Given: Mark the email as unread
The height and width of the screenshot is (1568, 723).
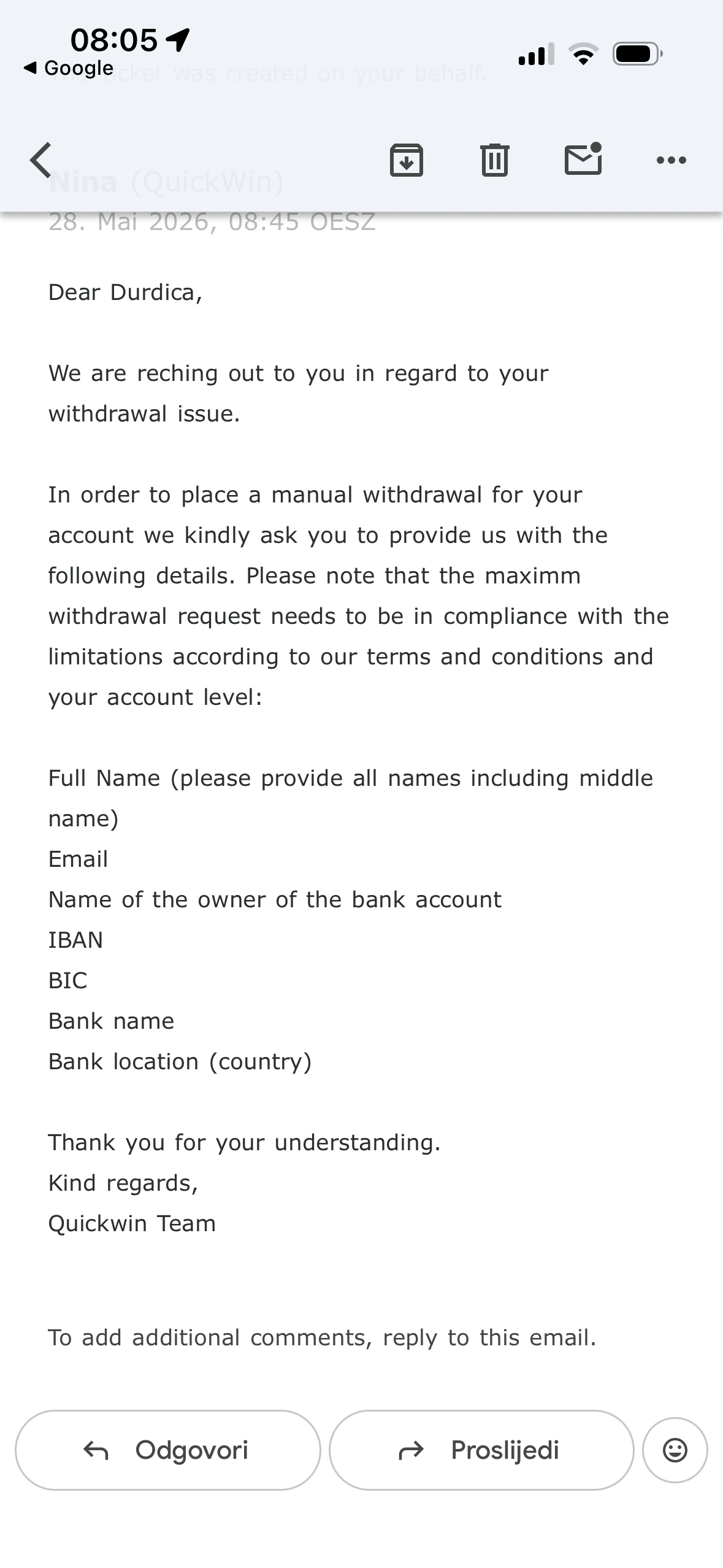Looking at the screenshot, I should pos(583,159).
